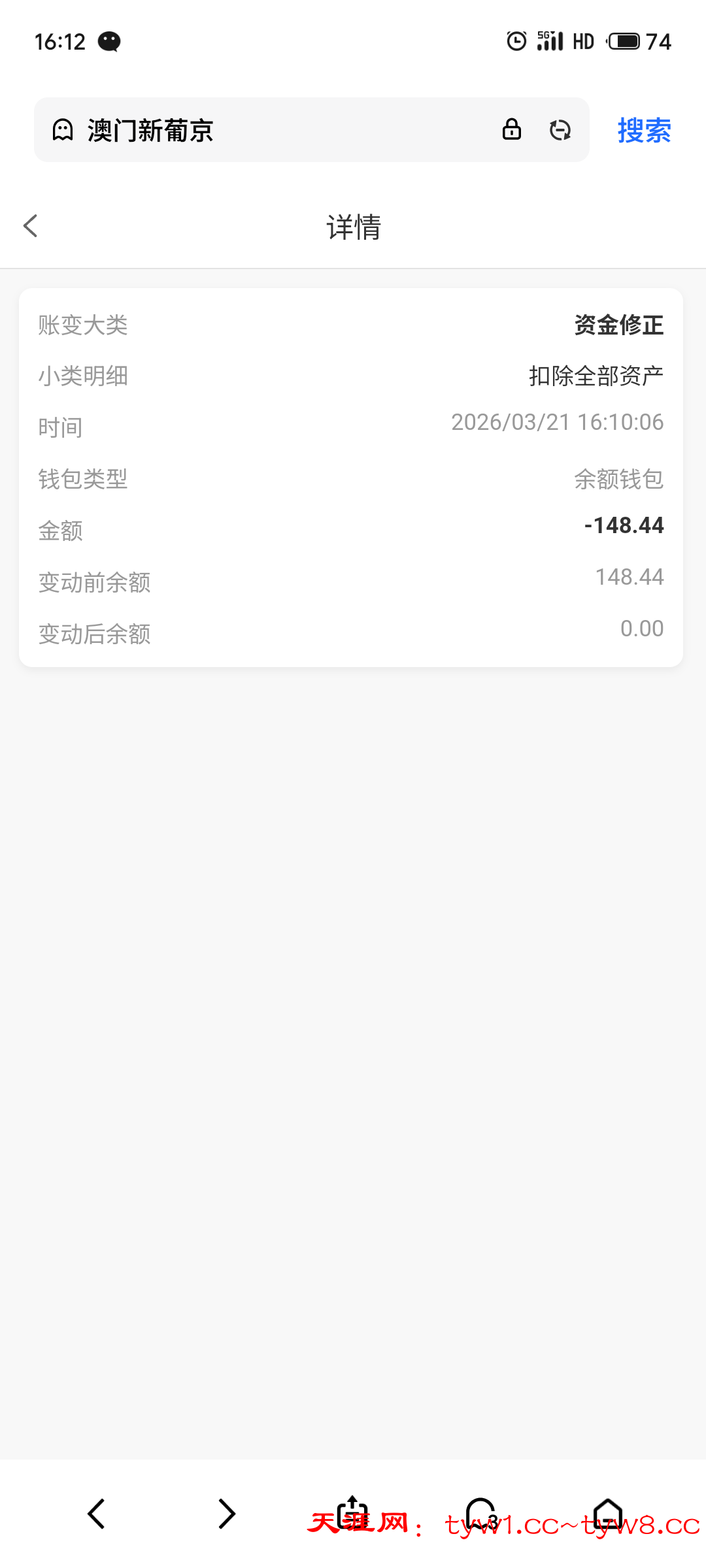Go forward with the browser's forward arrow

click(226, 1513)
